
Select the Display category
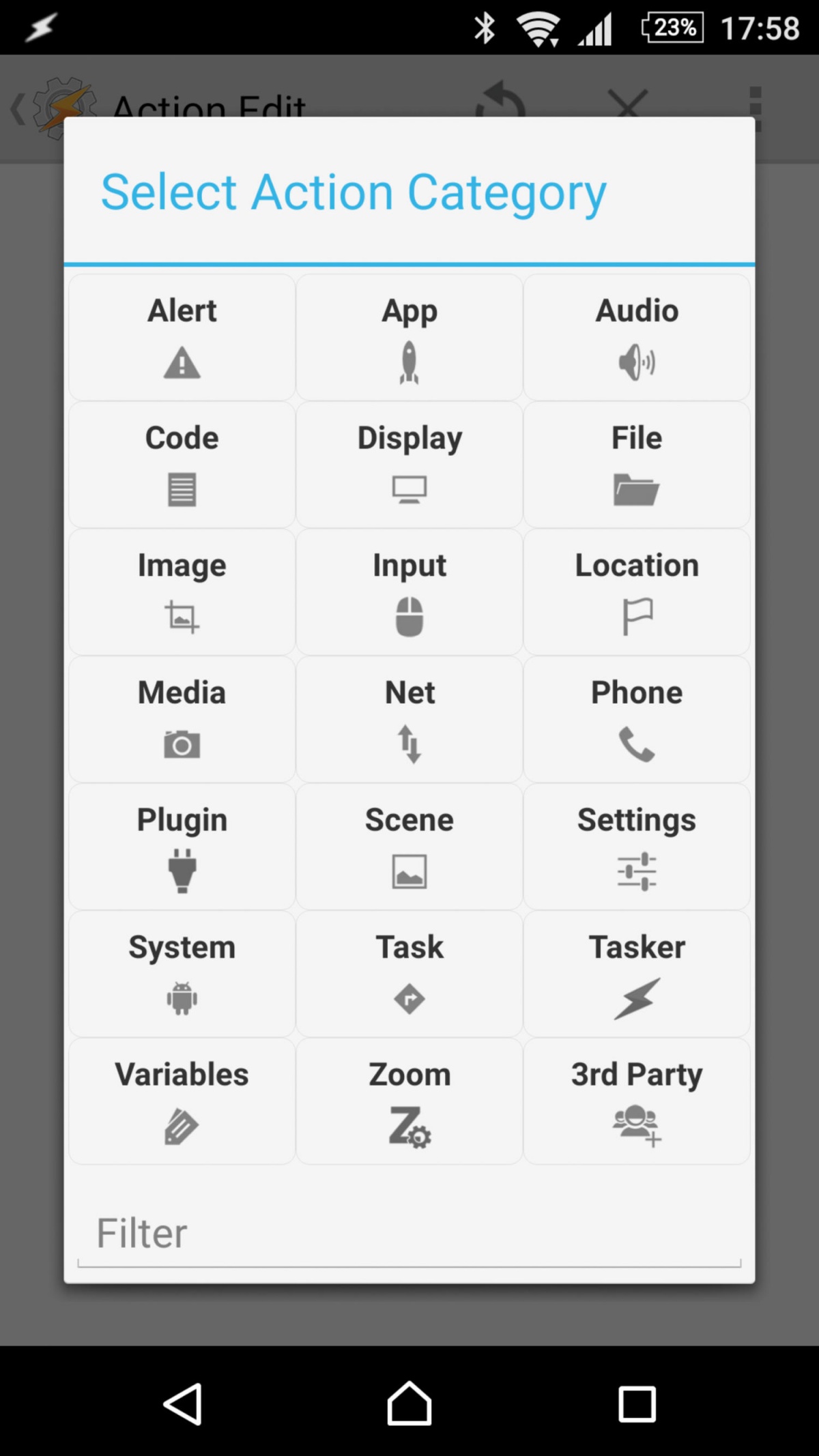coord(409,465)
